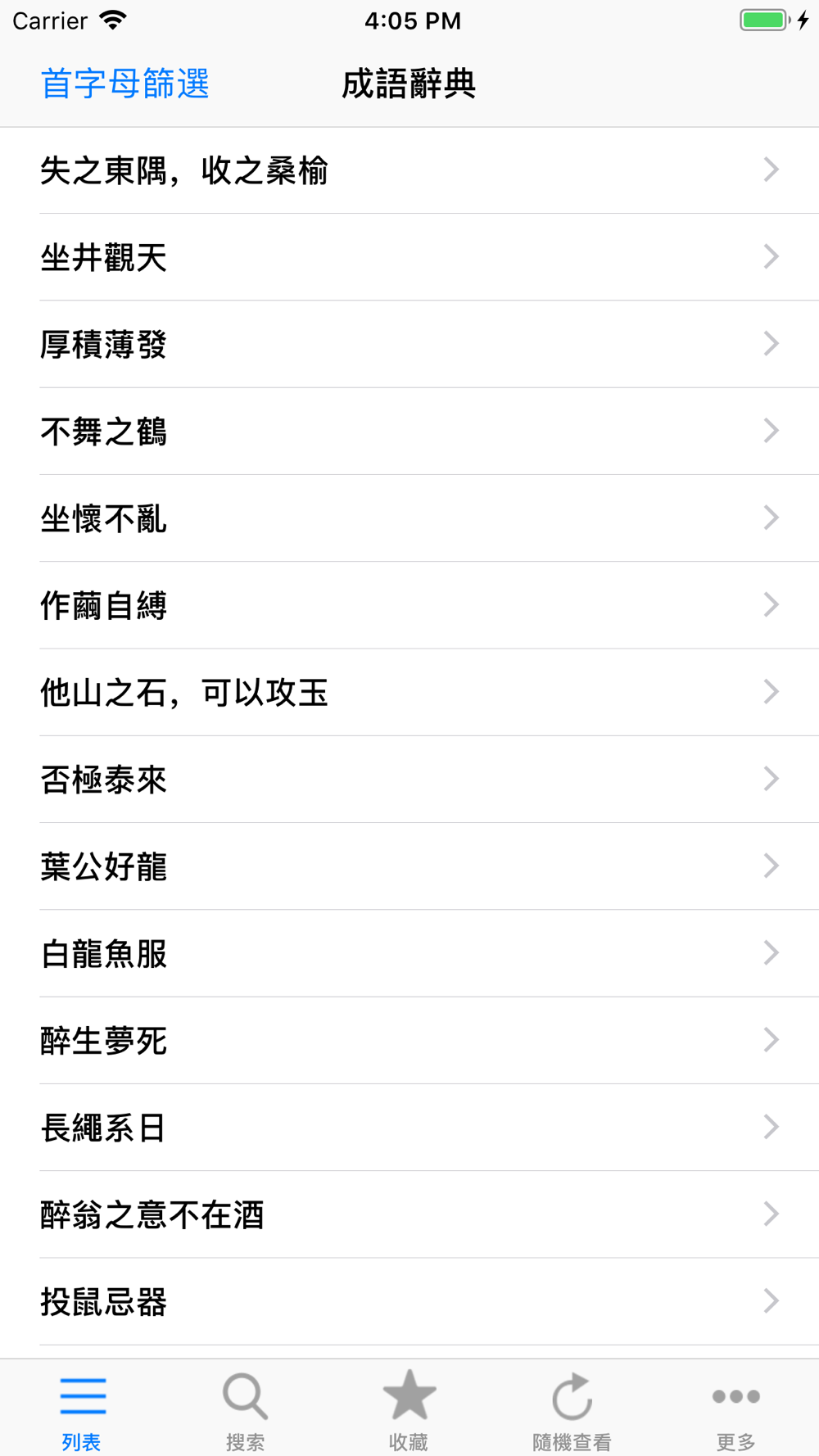Tap the row 作繭自縛
819x1456 pixels.
(x=409, y=605)
